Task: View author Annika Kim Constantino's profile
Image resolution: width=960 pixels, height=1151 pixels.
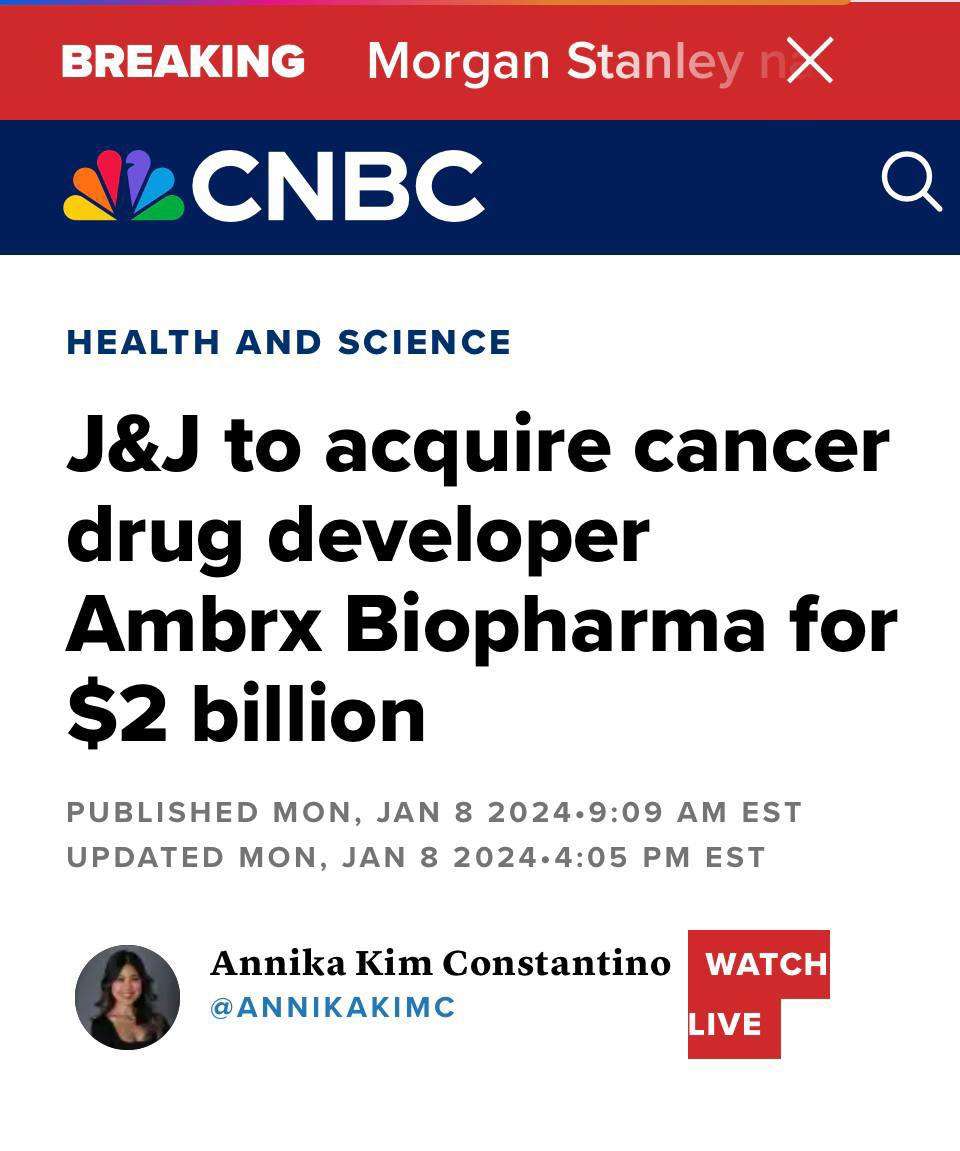Action: [440, 963]
